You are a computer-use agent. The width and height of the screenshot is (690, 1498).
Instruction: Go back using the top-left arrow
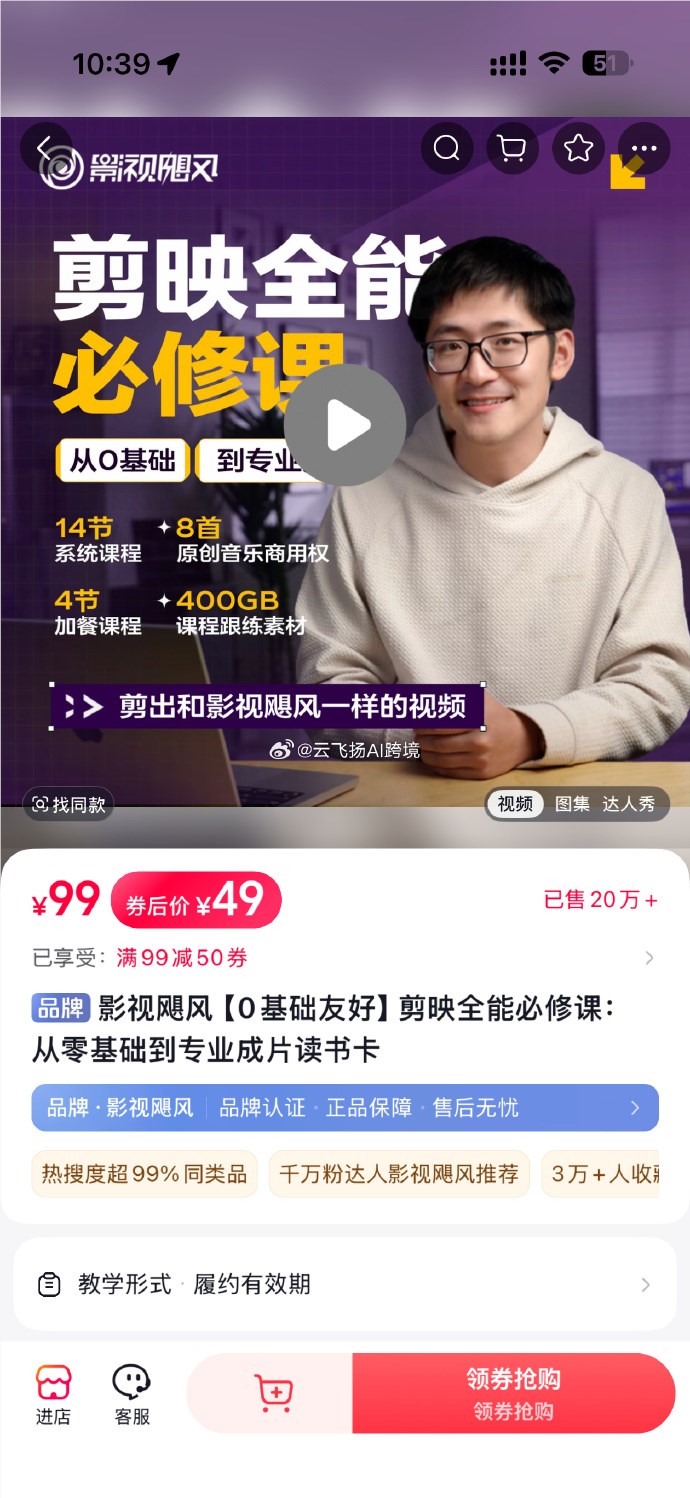45,149
